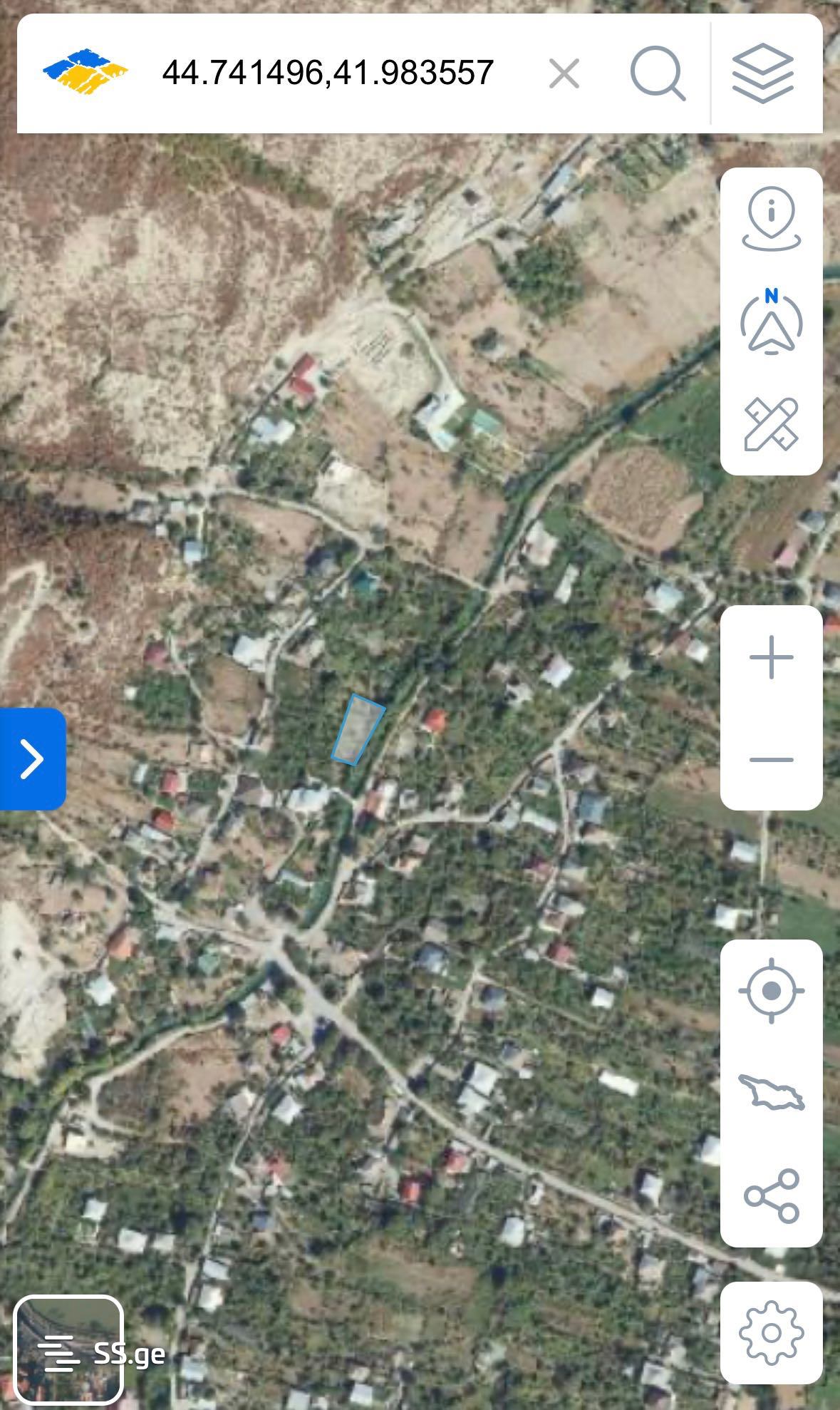The height and width of the screenshot is (1410, 840).
Task: Show the whole Georgia country view
Action: point(772,1093)
